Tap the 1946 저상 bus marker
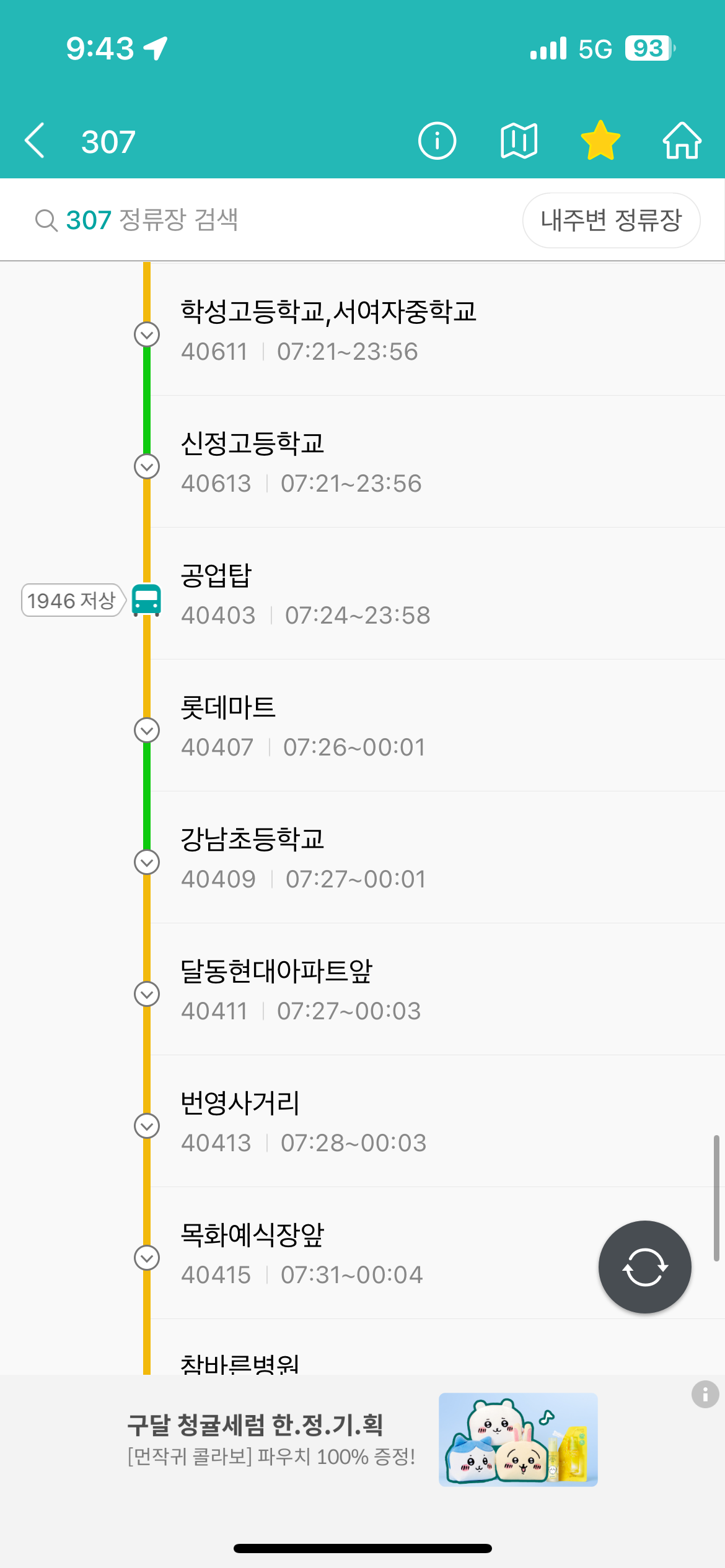The image size is (725, 1568). pyautogui.click(x=73, y=600)
